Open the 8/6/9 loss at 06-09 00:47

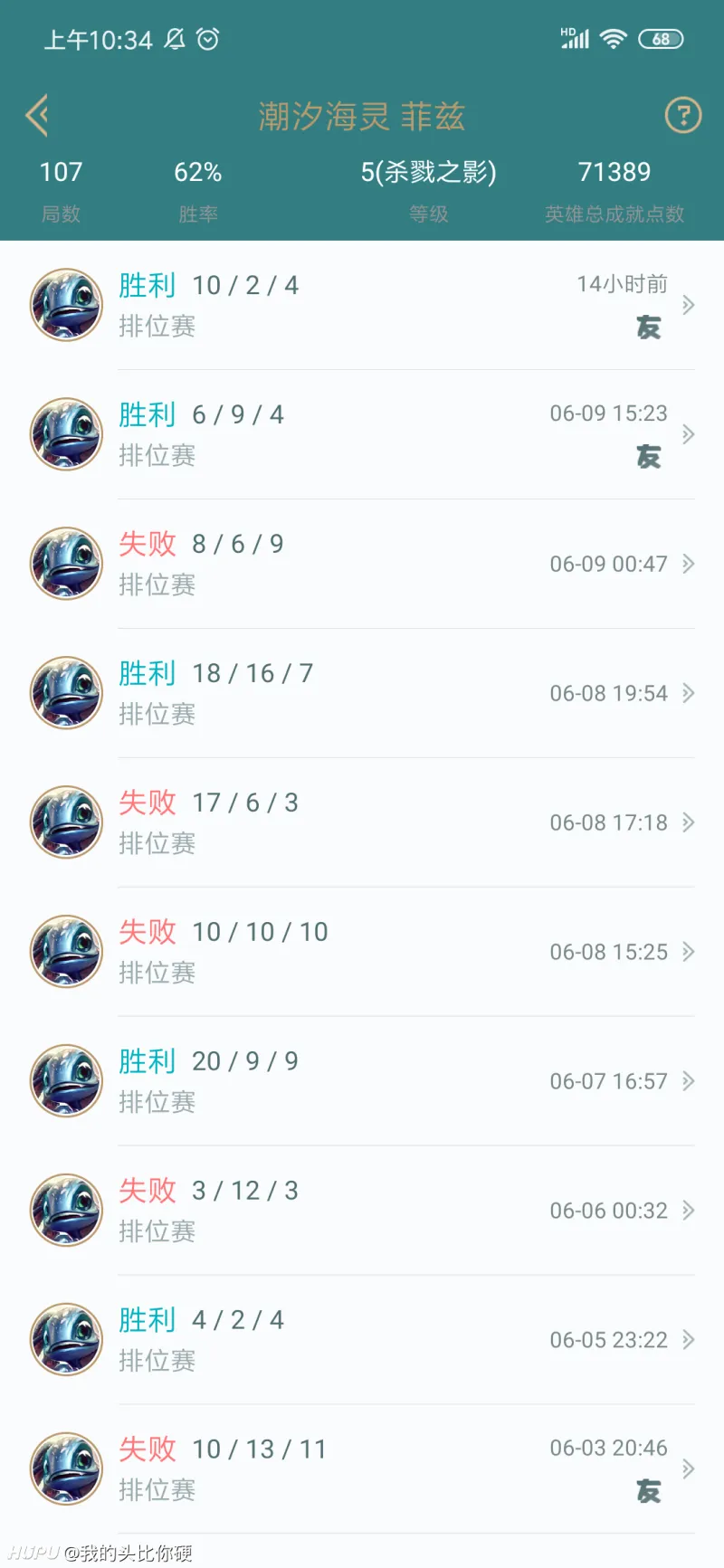(x=362, y=564)
